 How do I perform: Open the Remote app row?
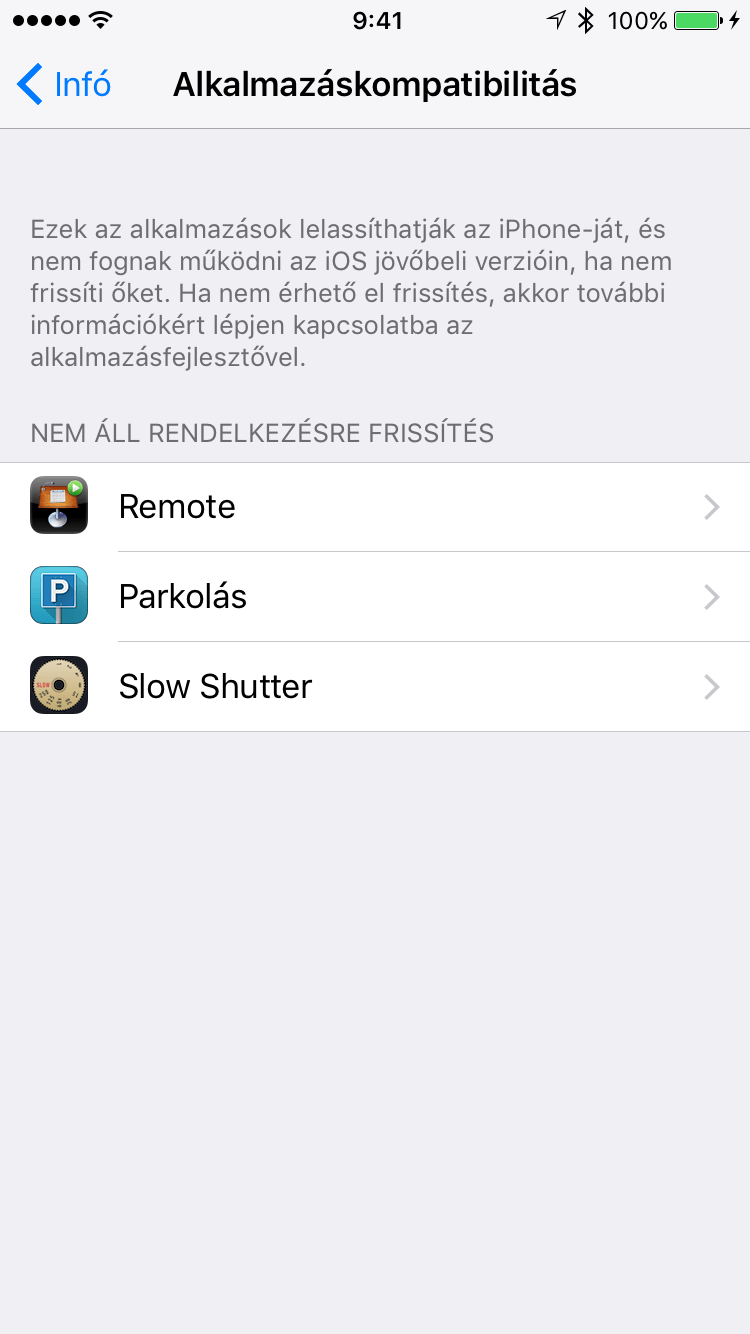pos(375,507)
